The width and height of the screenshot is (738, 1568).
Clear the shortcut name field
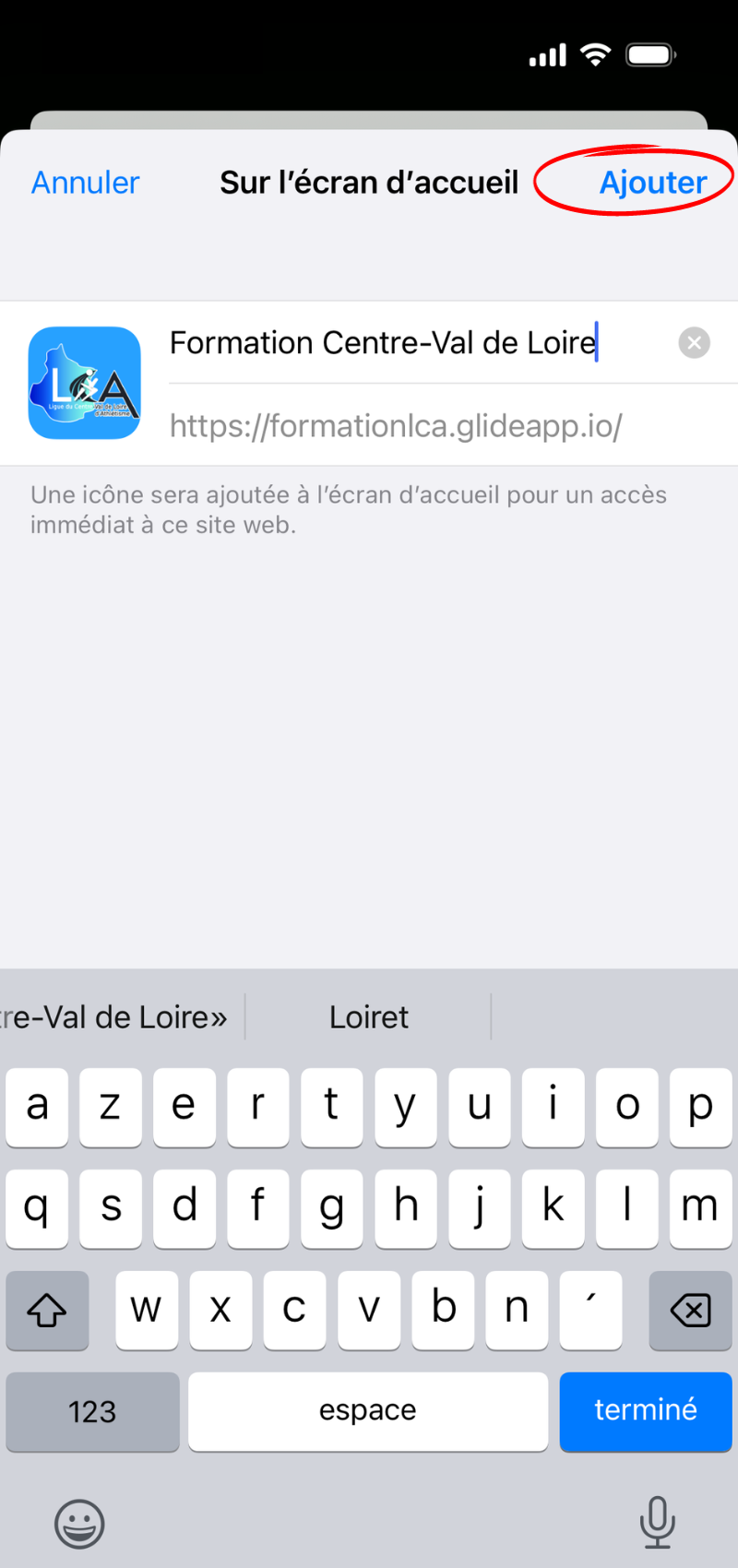(694, 343)
